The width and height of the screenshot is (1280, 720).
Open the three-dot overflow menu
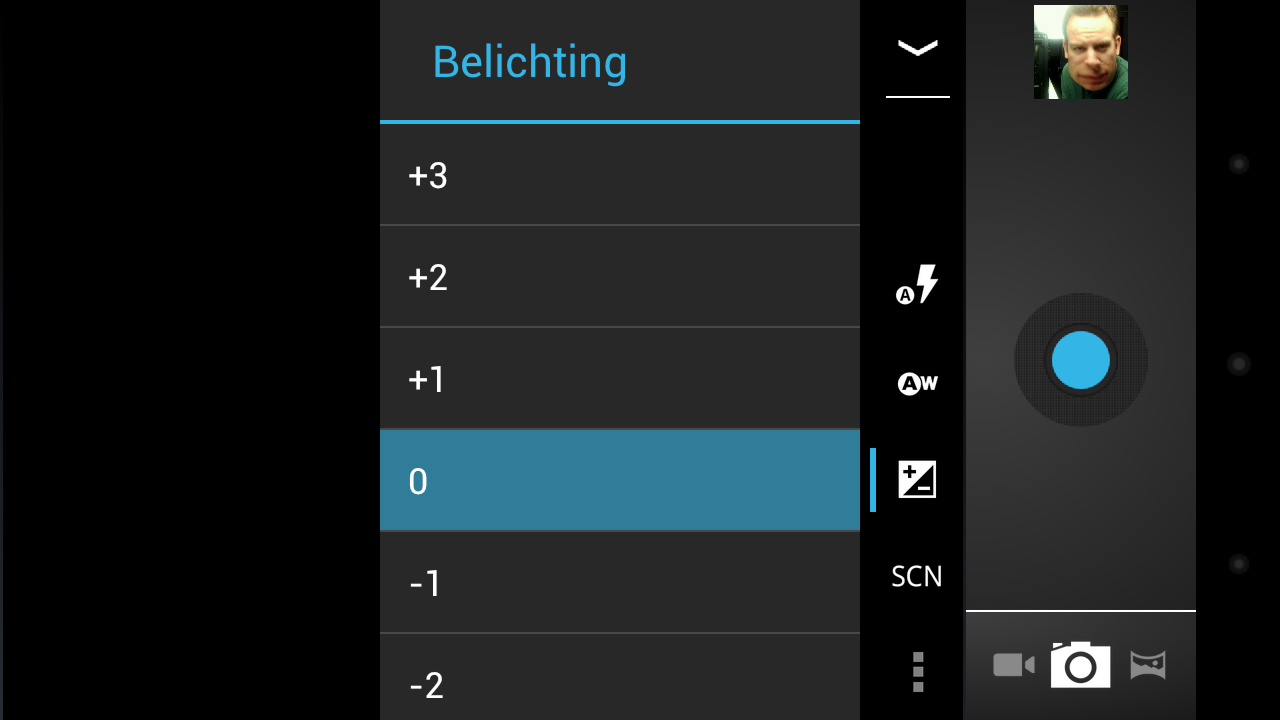coord(918,672)
